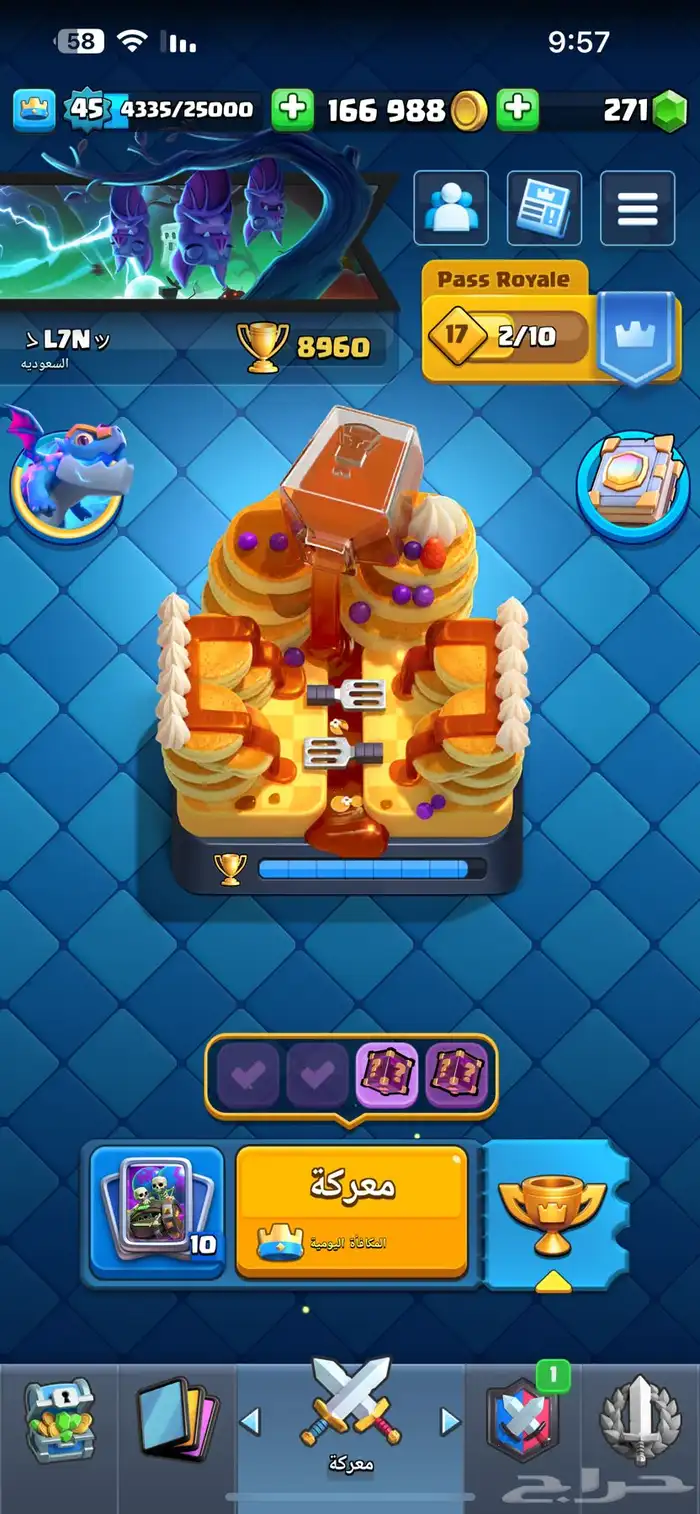Switch to the Cards collection tab
The width and height of the screenshot is (700, 1514).
pos(178,1421)
